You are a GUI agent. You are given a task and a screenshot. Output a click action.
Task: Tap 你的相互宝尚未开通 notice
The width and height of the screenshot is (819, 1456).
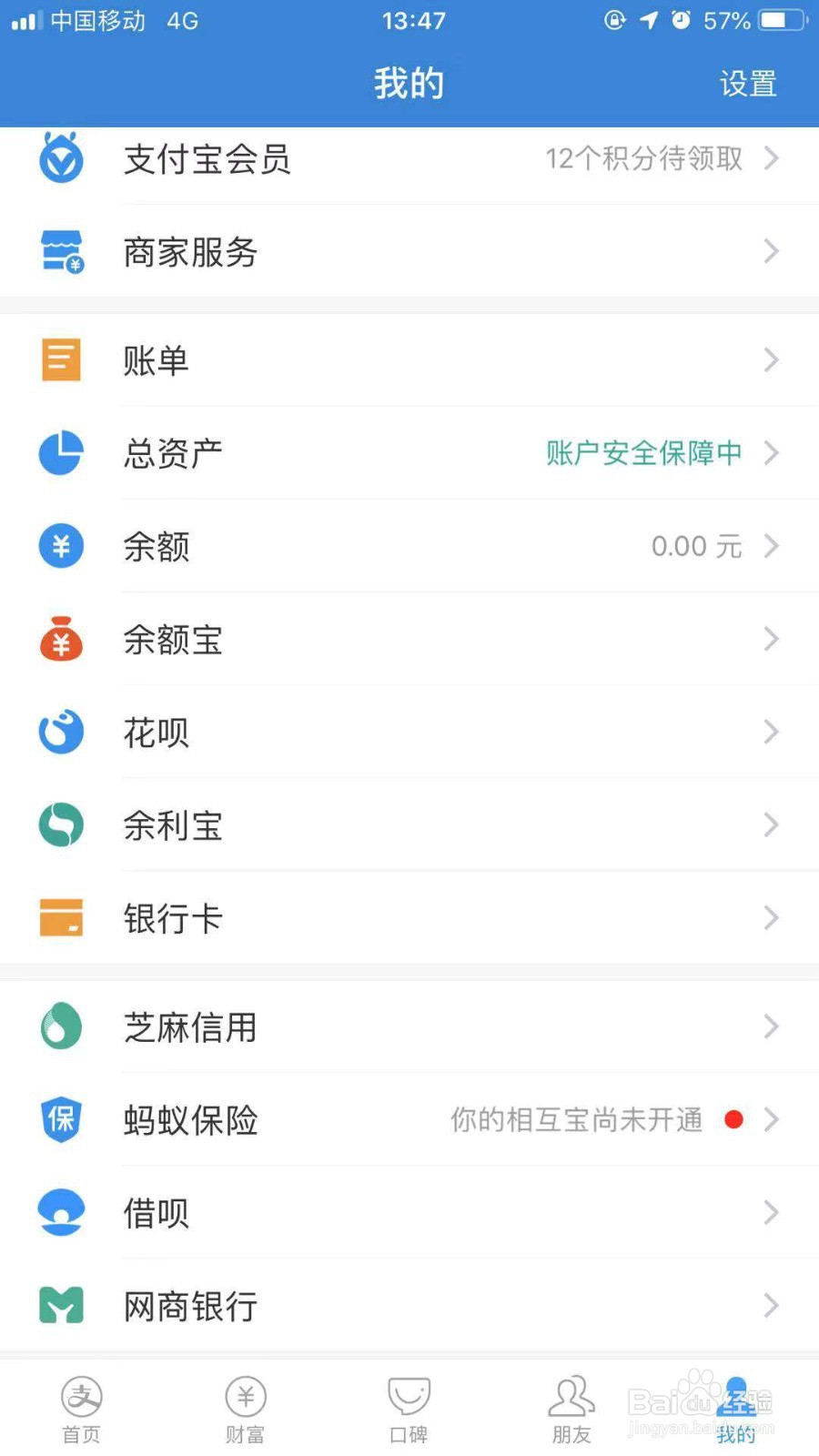[x=575, y=1120]
